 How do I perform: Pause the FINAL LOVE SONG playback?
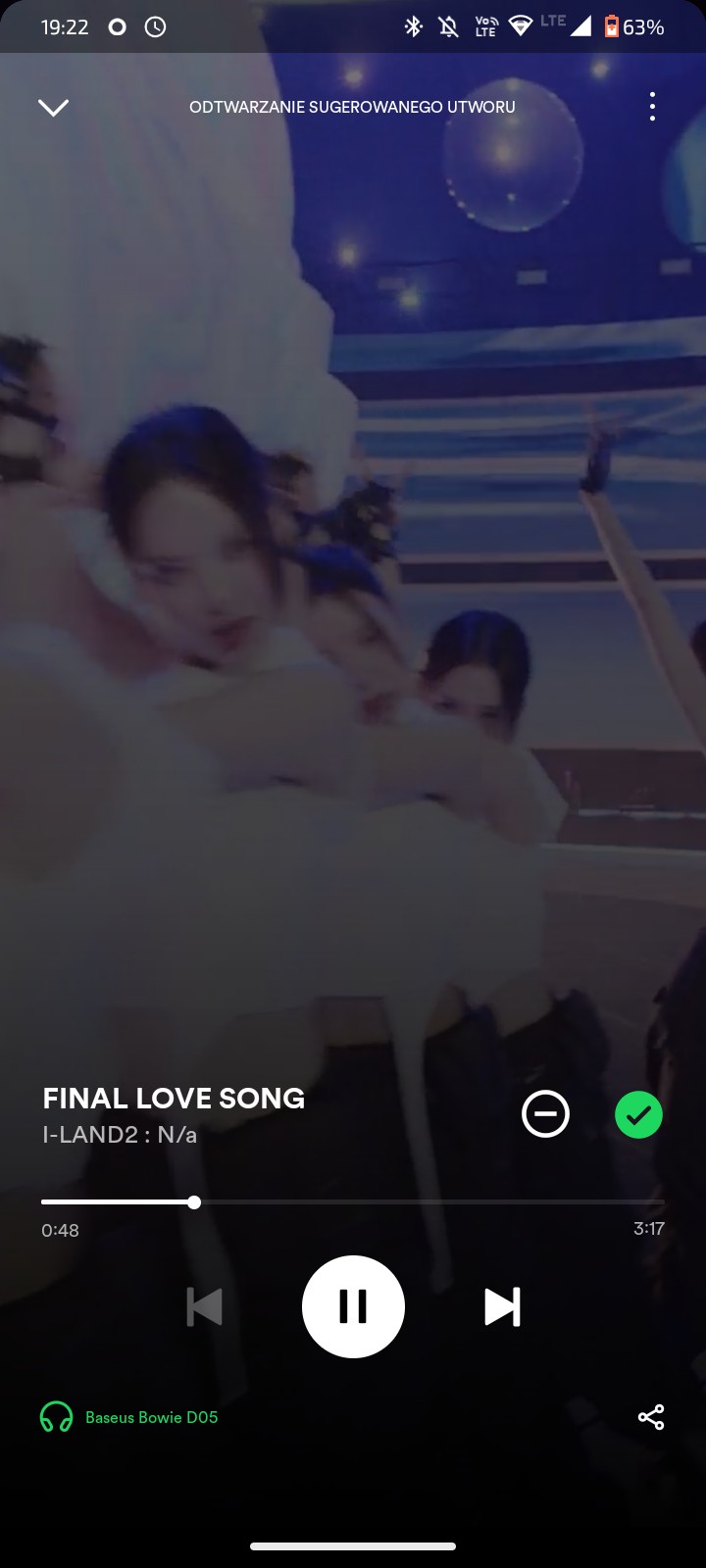(353, 1306)
